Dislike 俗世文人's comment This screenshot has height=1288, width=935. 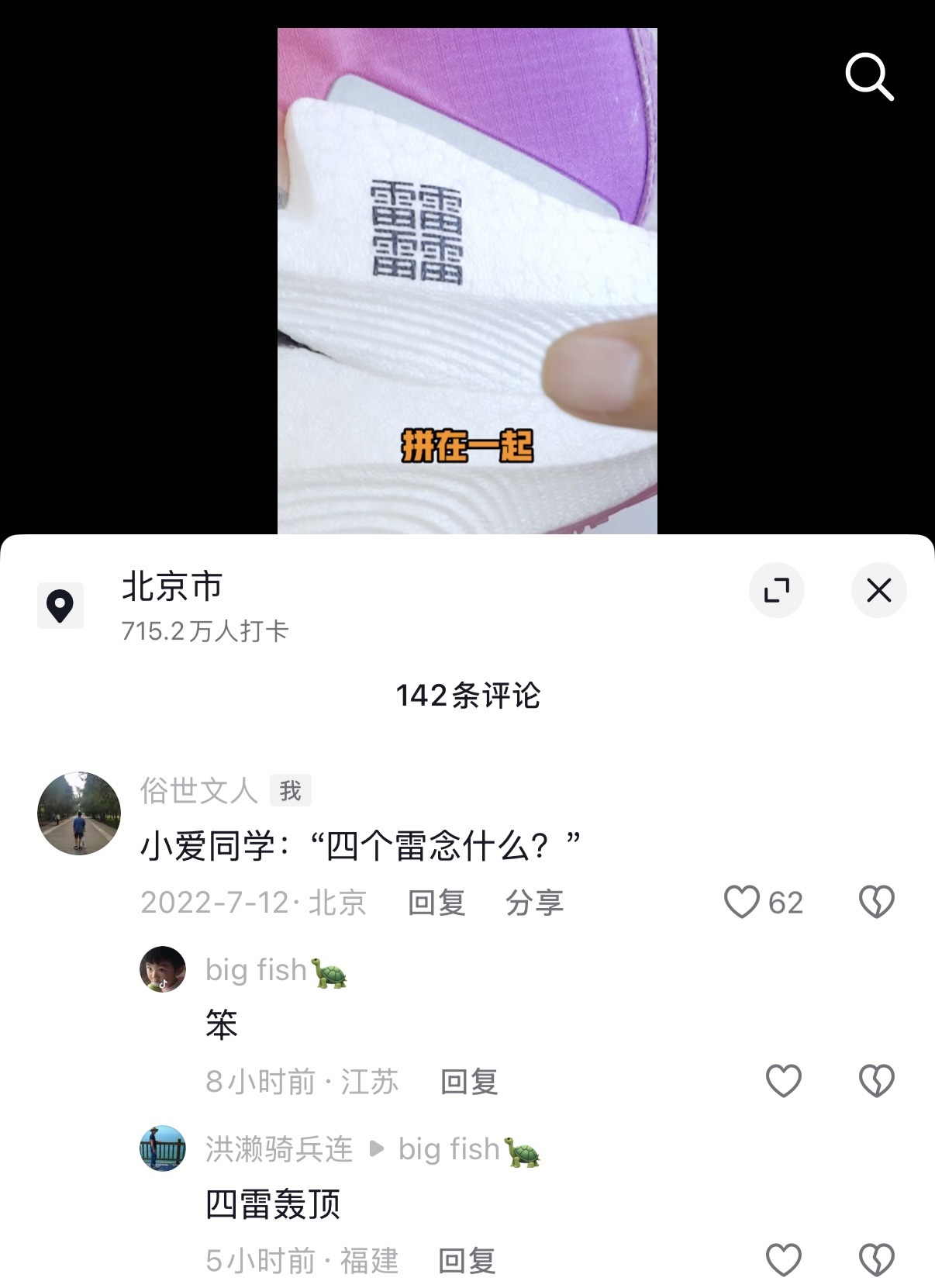point(877,902)
